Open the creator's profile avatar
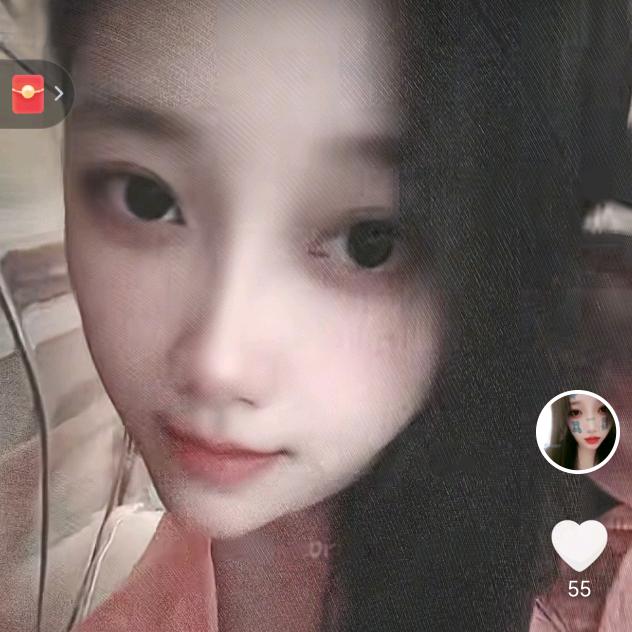Viewport: 632px width, 632px height. coord(578,432)
